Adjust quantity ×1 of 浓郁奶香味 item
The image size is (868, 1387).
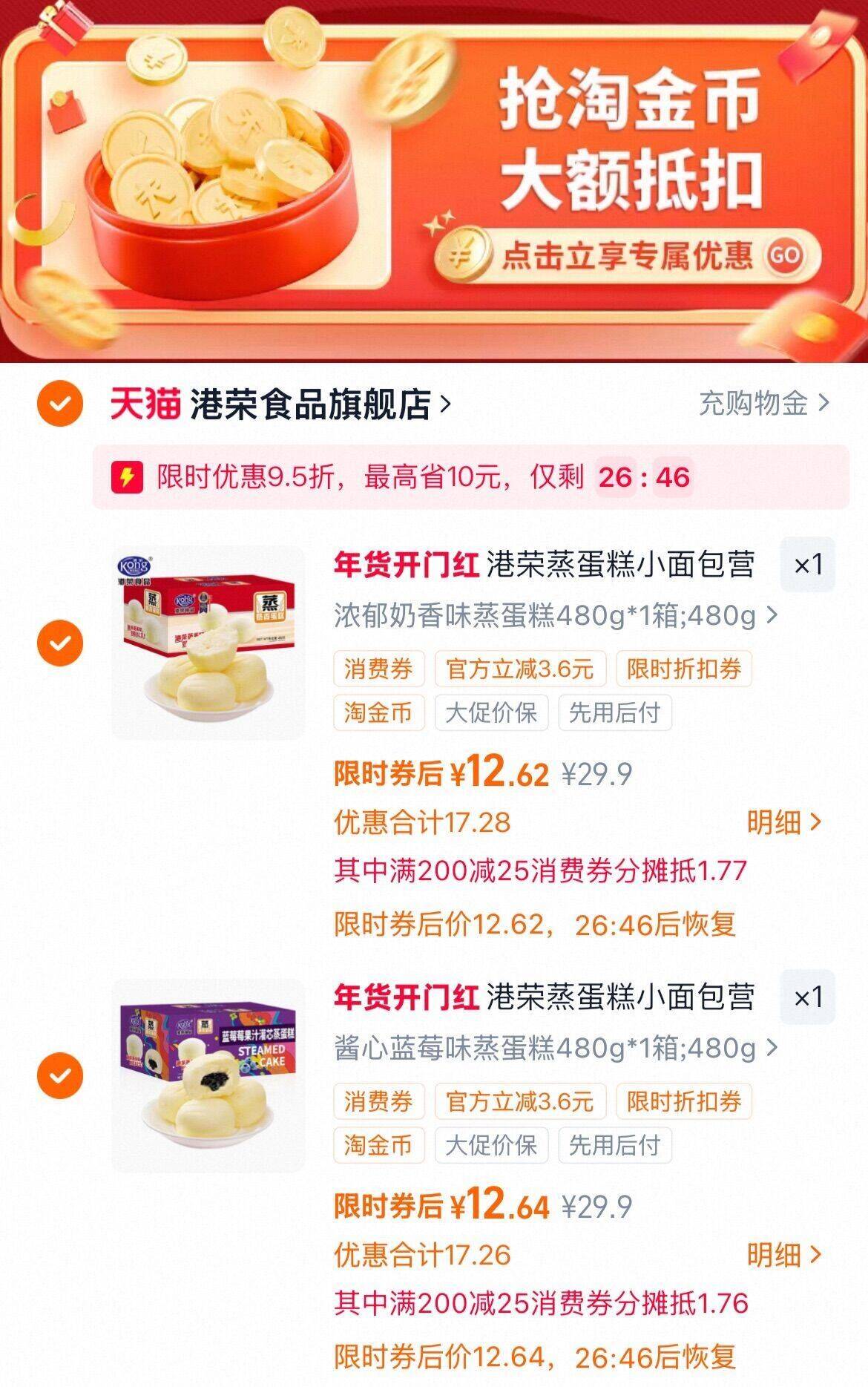coord(808,565)
